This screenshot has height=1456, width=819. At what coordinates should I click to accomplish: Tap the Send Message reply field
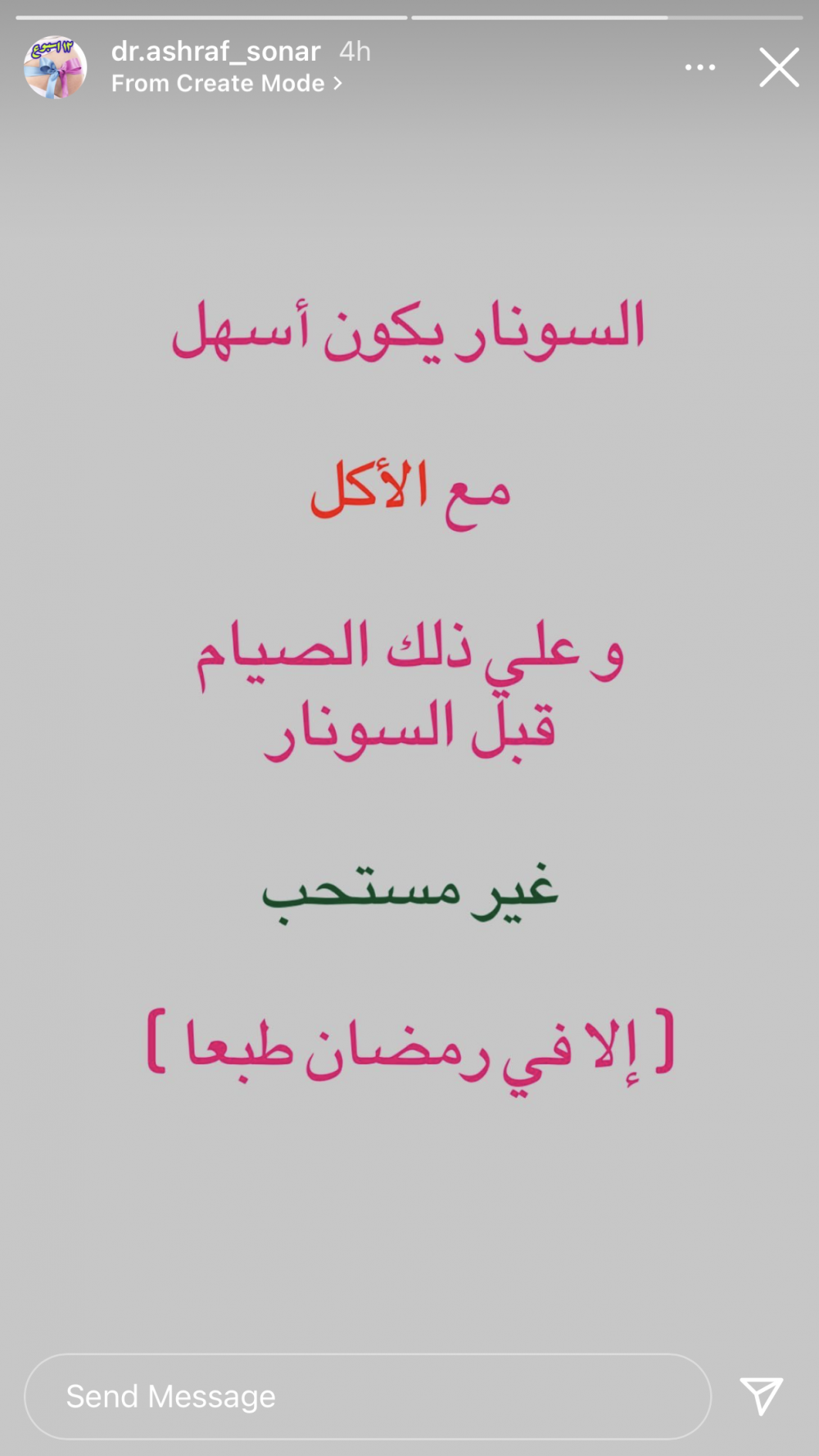367,1396
